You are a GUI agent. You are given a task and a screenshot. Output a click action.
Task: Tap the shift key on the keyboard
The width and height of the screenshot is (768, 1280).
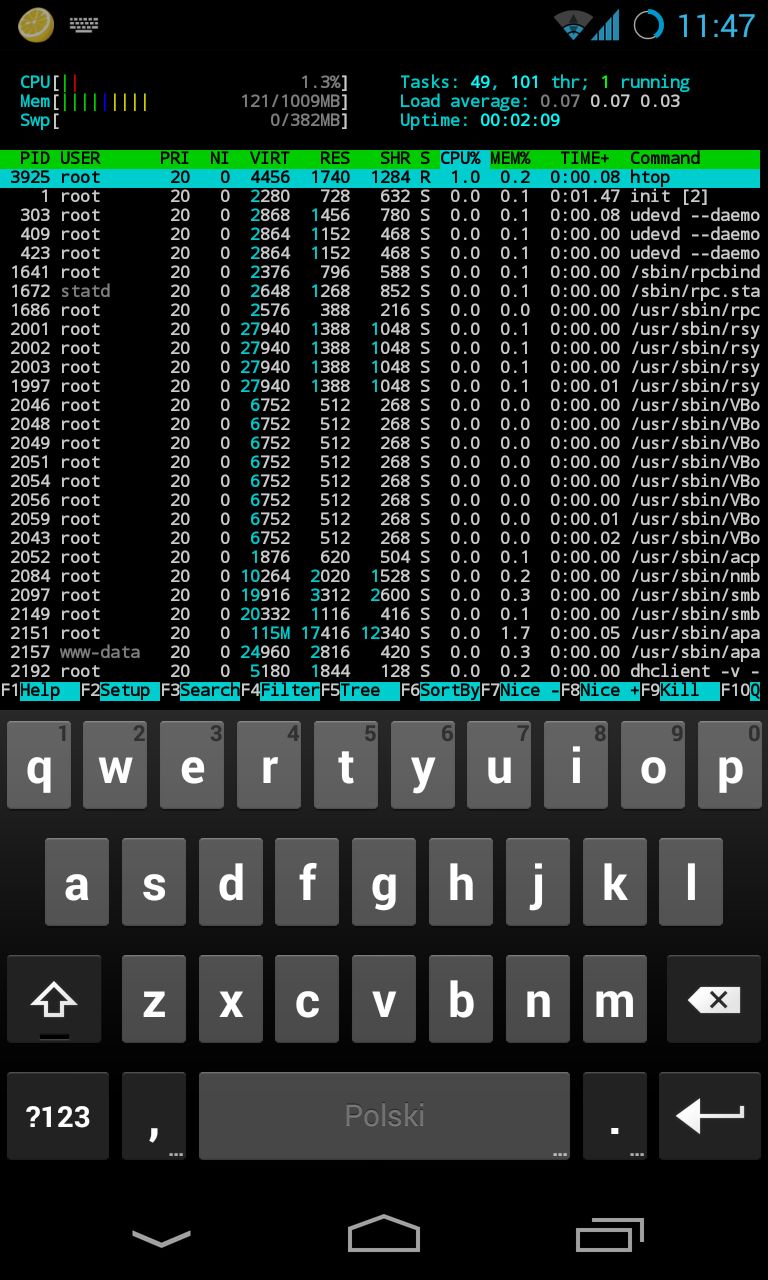pos(54,1000)
